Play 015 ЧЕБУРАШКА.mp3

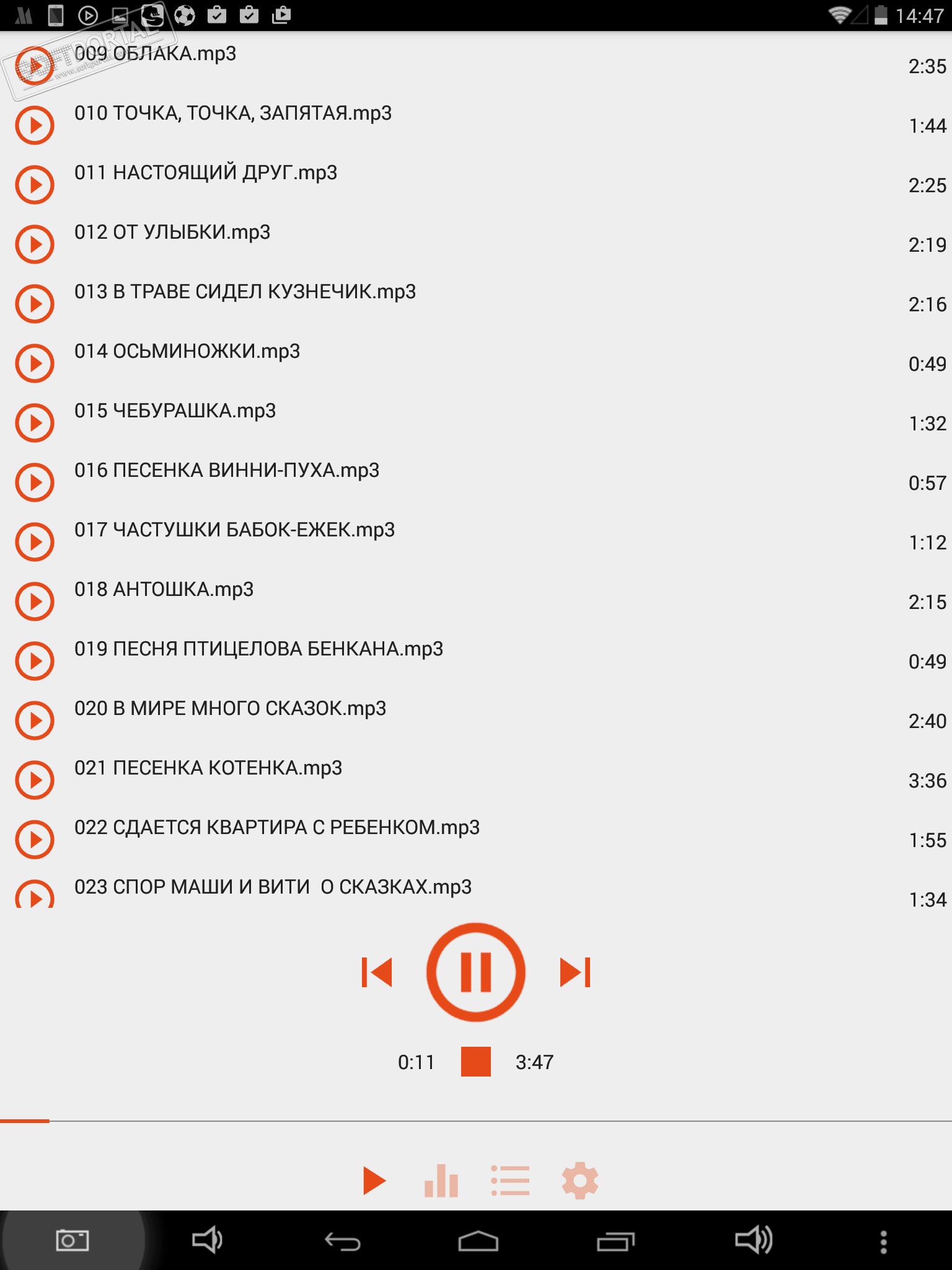pos(35,423)
